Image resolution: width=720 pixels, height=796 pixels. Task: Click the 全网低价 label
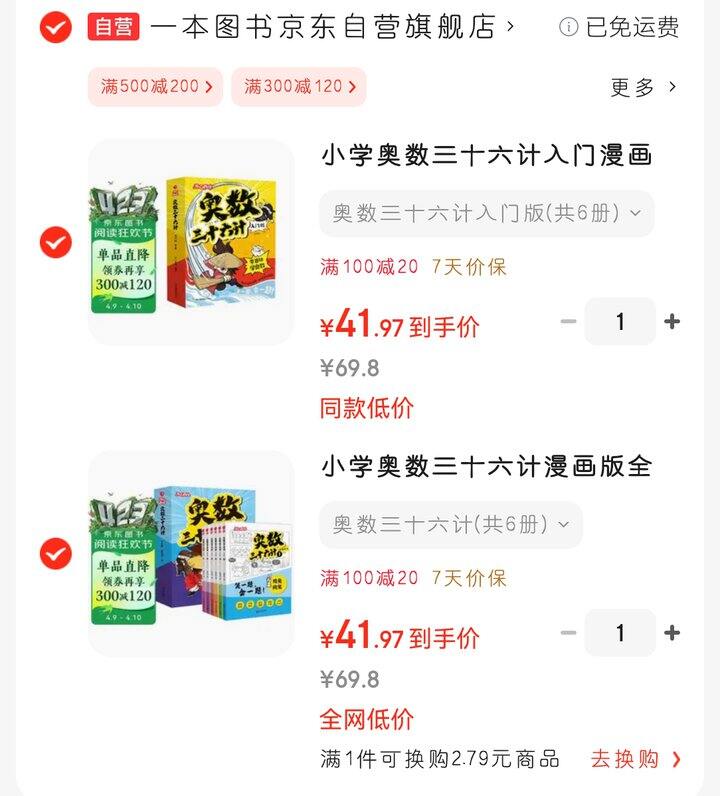[370, 718]
